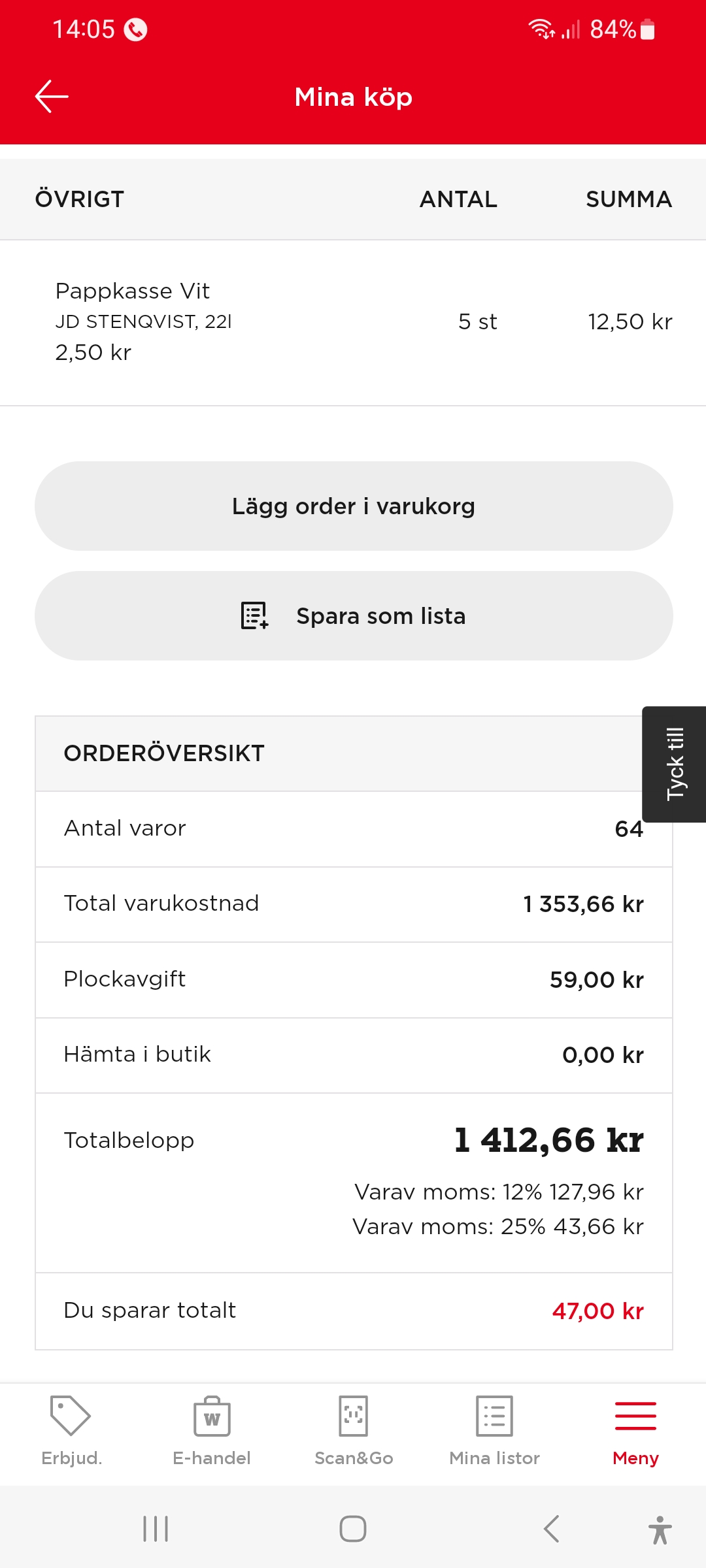Open Mina listor tab

point(494,1431)
